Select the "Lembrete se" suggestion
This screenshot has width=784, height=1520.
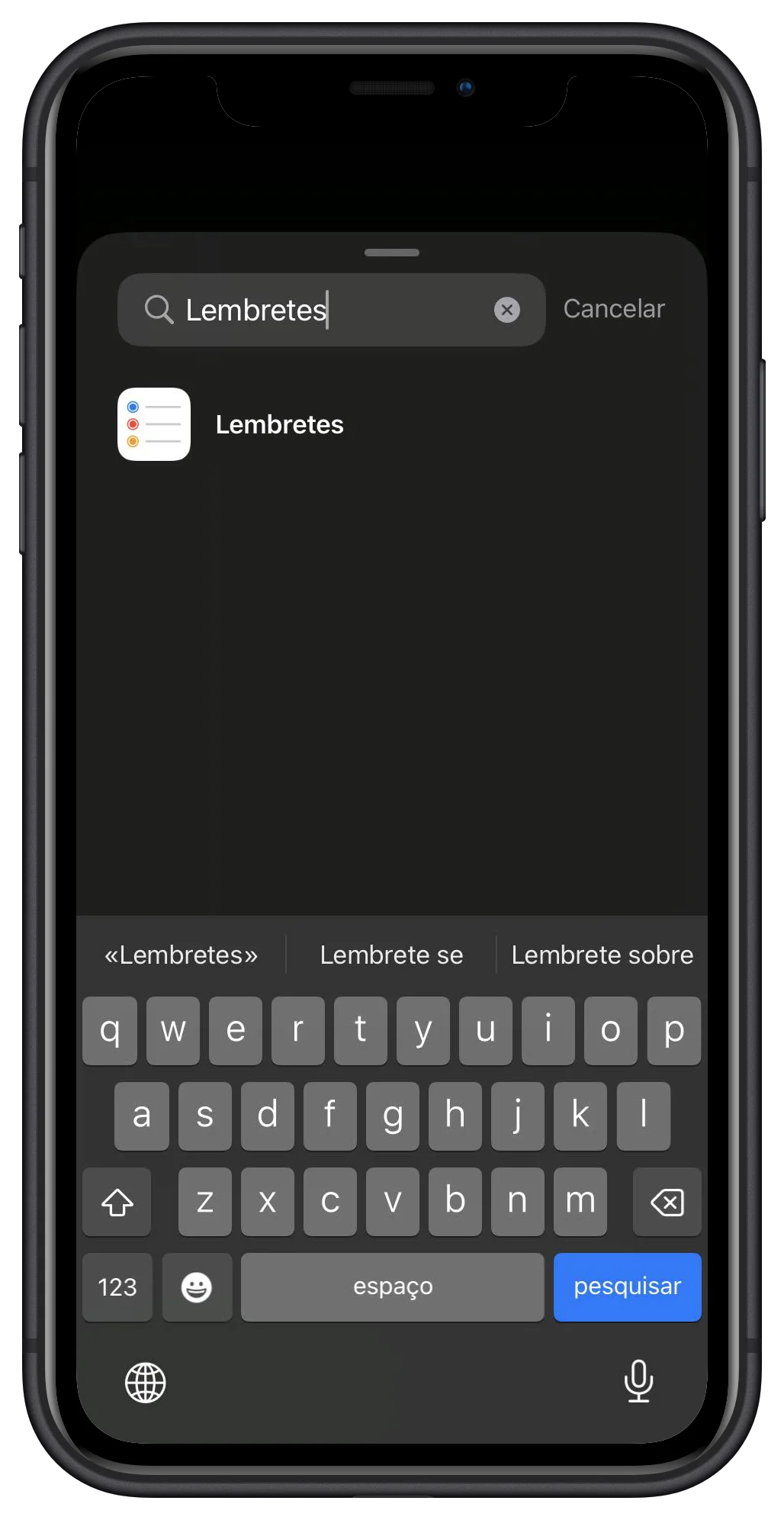point(391,955)
